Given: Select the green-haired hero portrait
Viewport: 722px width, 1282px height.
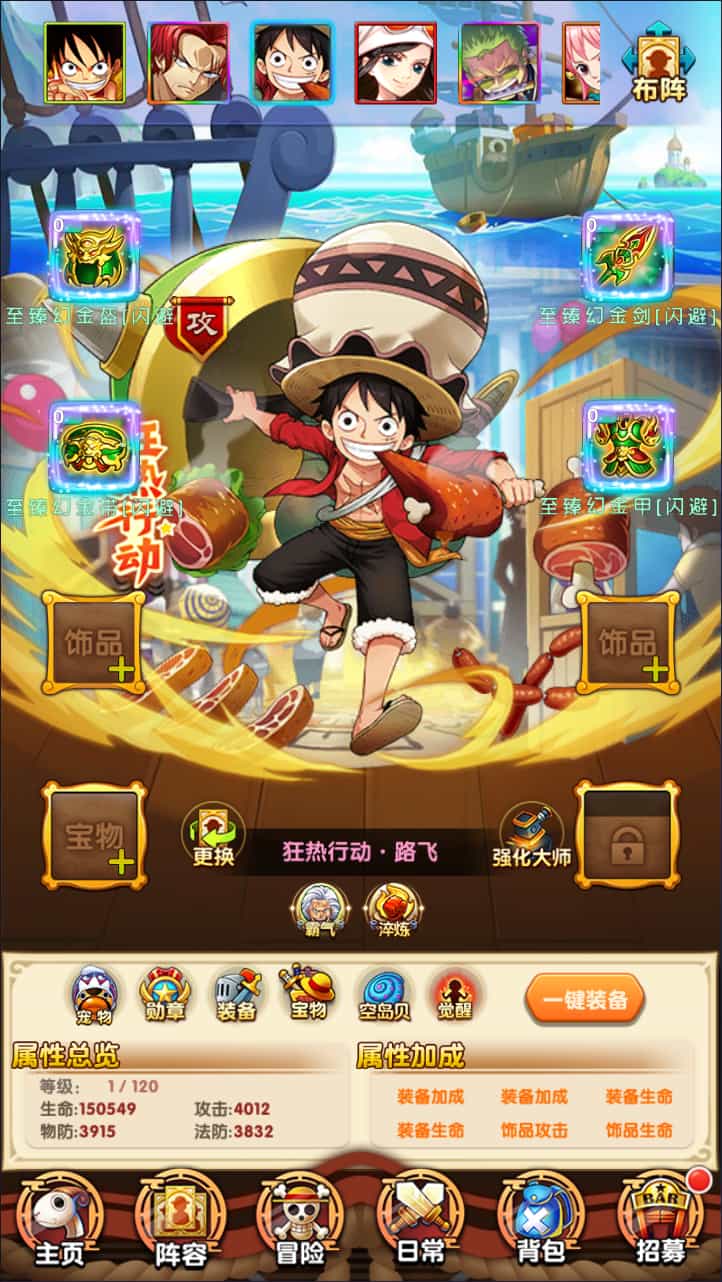Looking at the screenshot, I should pyautogui.click(x=498, y=63).
